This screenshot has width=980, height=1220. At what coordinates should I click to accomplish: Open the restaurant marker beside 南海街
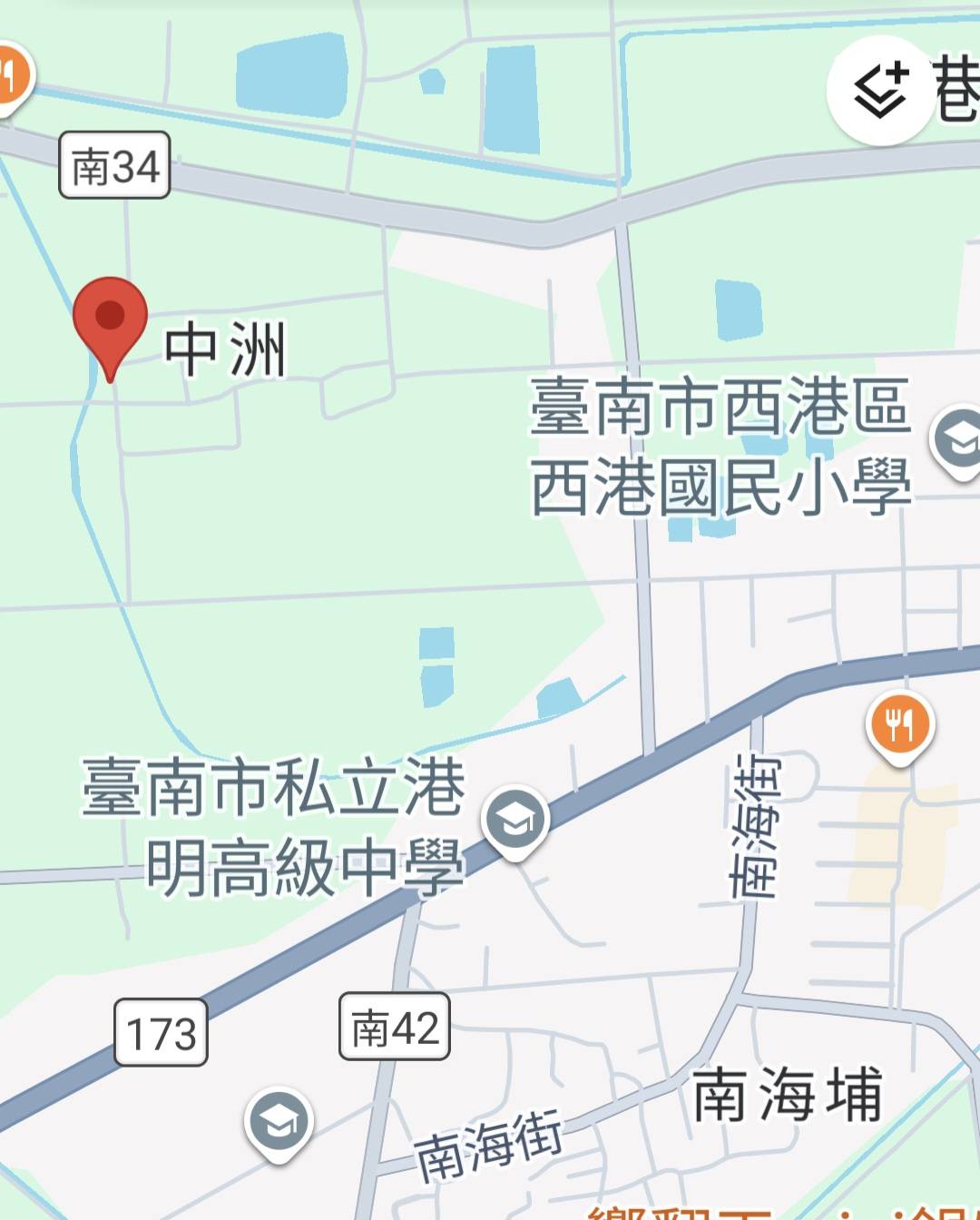[x=899, y=725]
